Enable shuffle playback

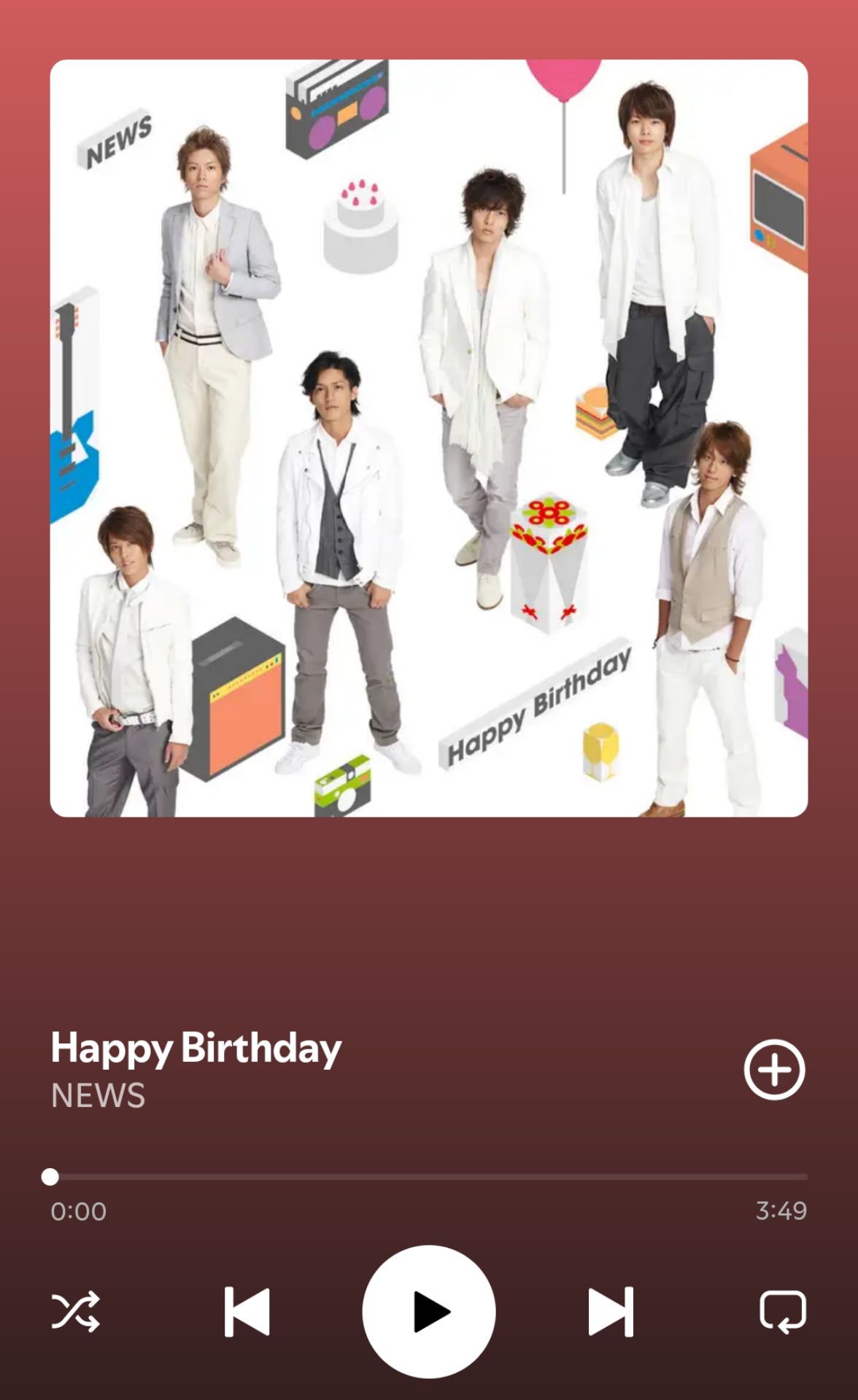click(76, 1312)
